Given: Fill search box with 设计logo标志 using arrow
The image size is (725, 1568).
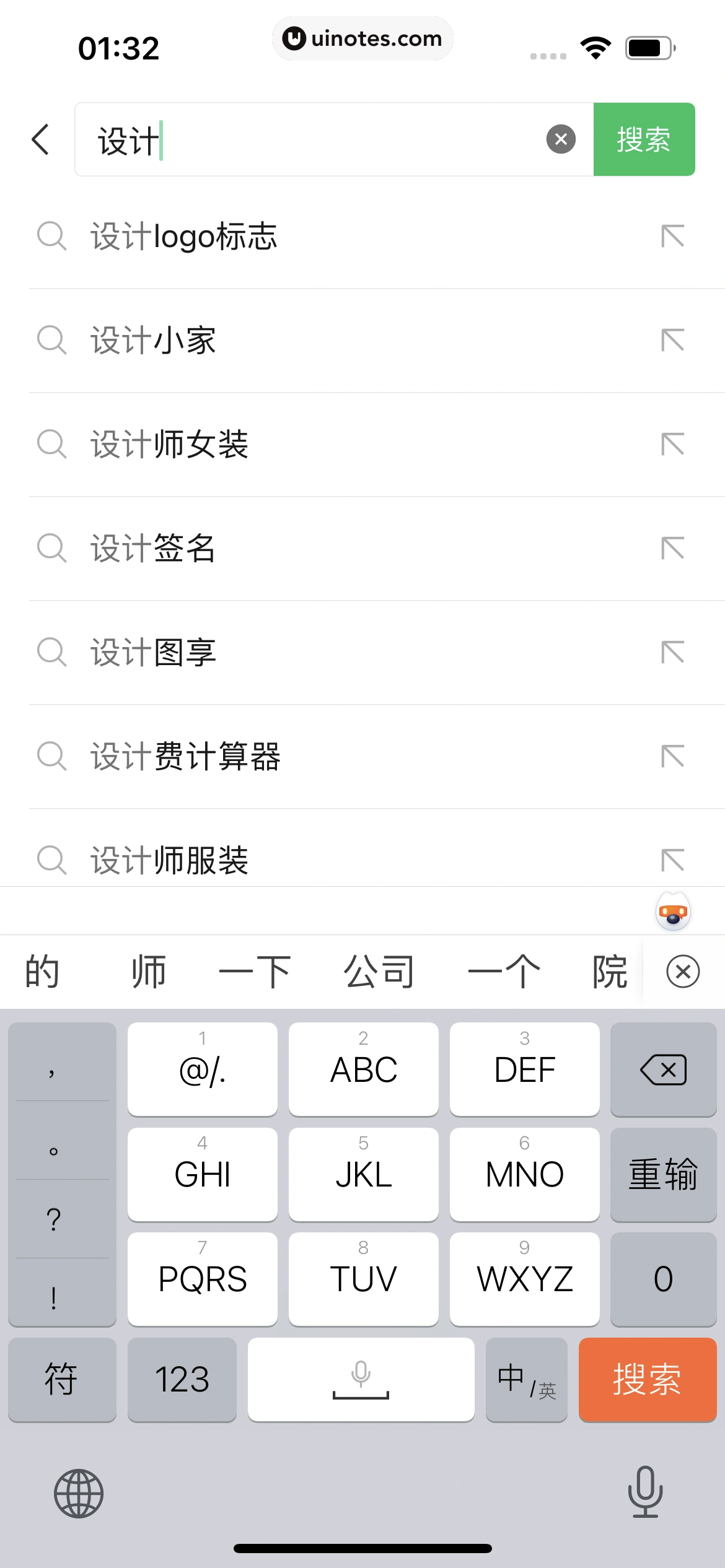Looking at the screenshot, I should tap(672, 236).
